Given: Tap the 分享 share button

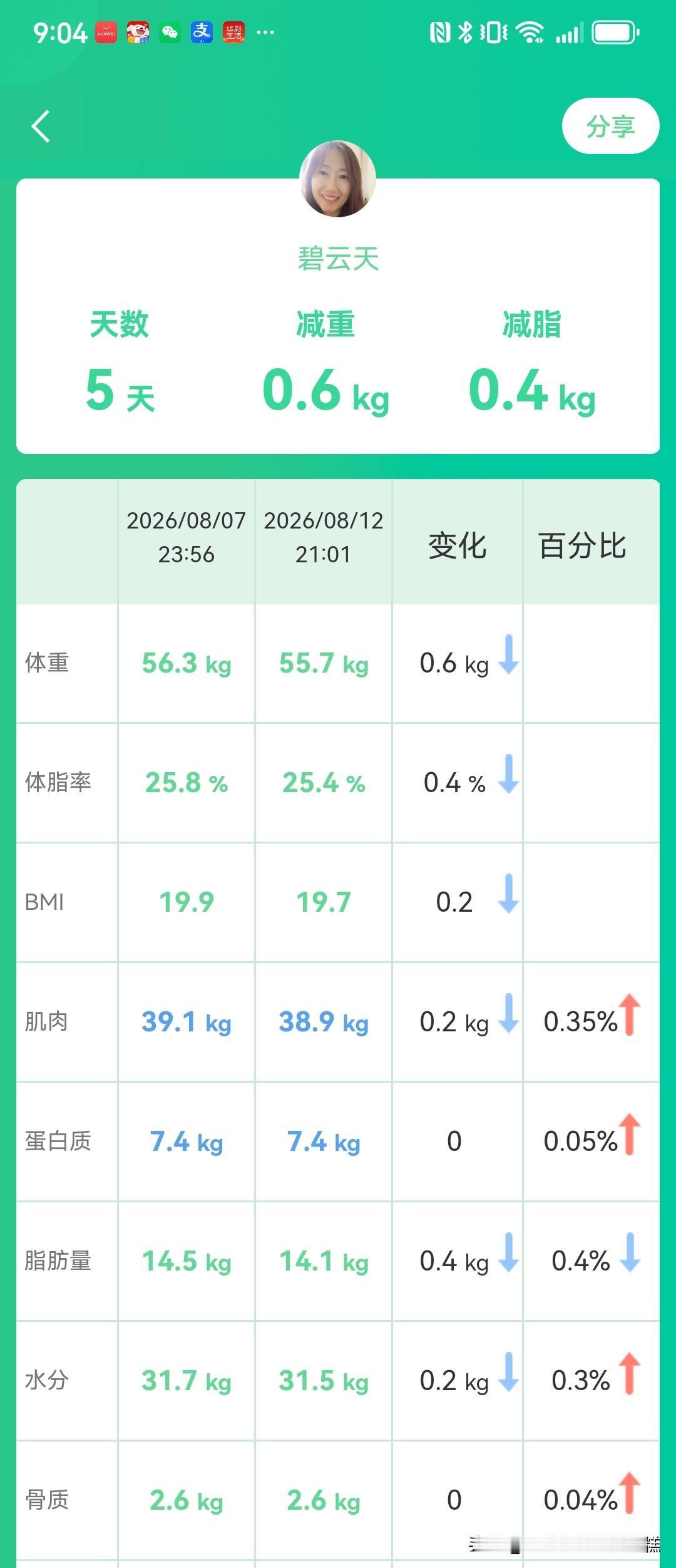Looking at the screenshot, I should click(x=610, y=126).
